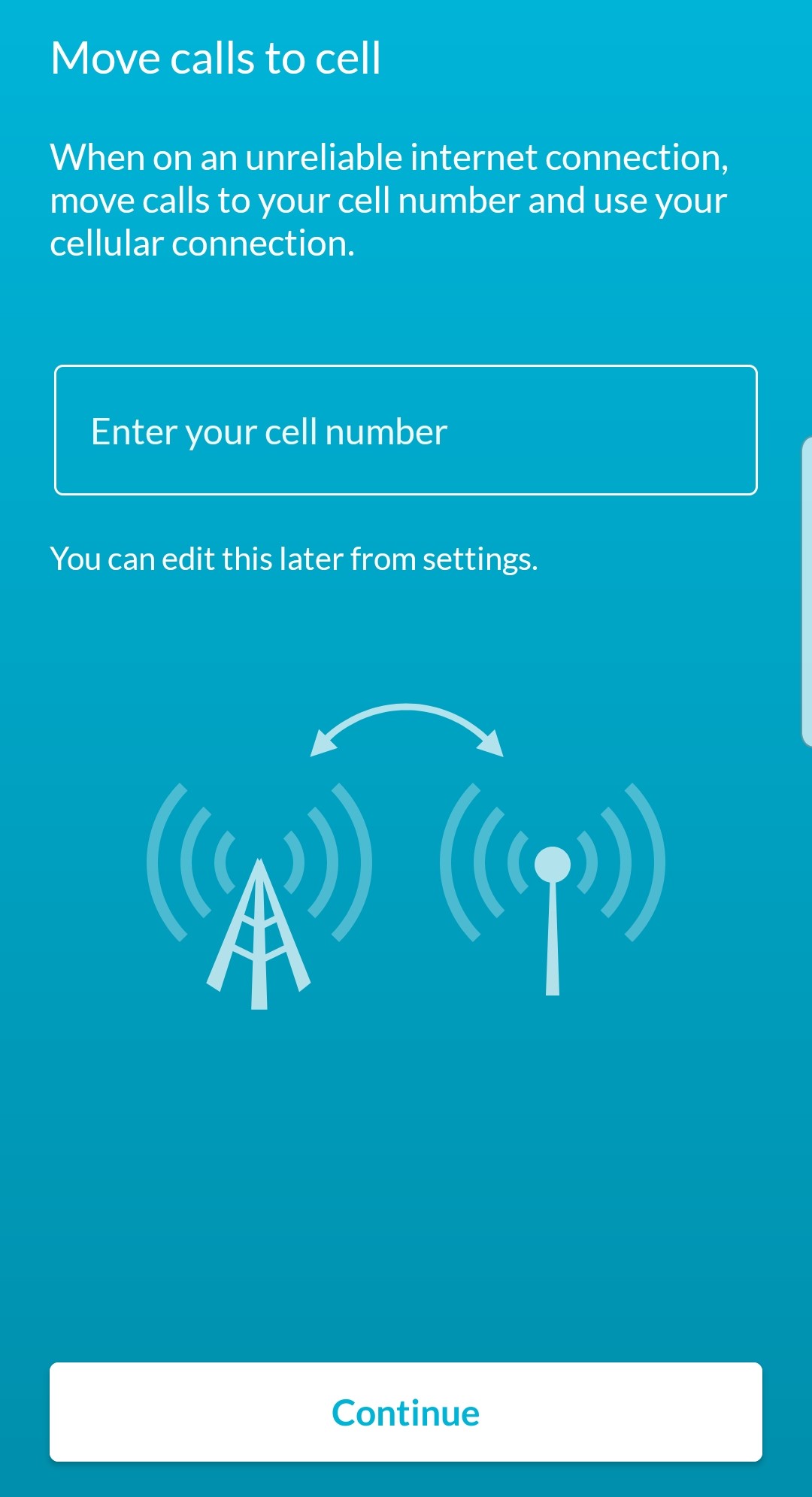This screenshot has height=1497, width=812.
Task: Click the round head of the antenna icon
Action: tap(553, 865)
